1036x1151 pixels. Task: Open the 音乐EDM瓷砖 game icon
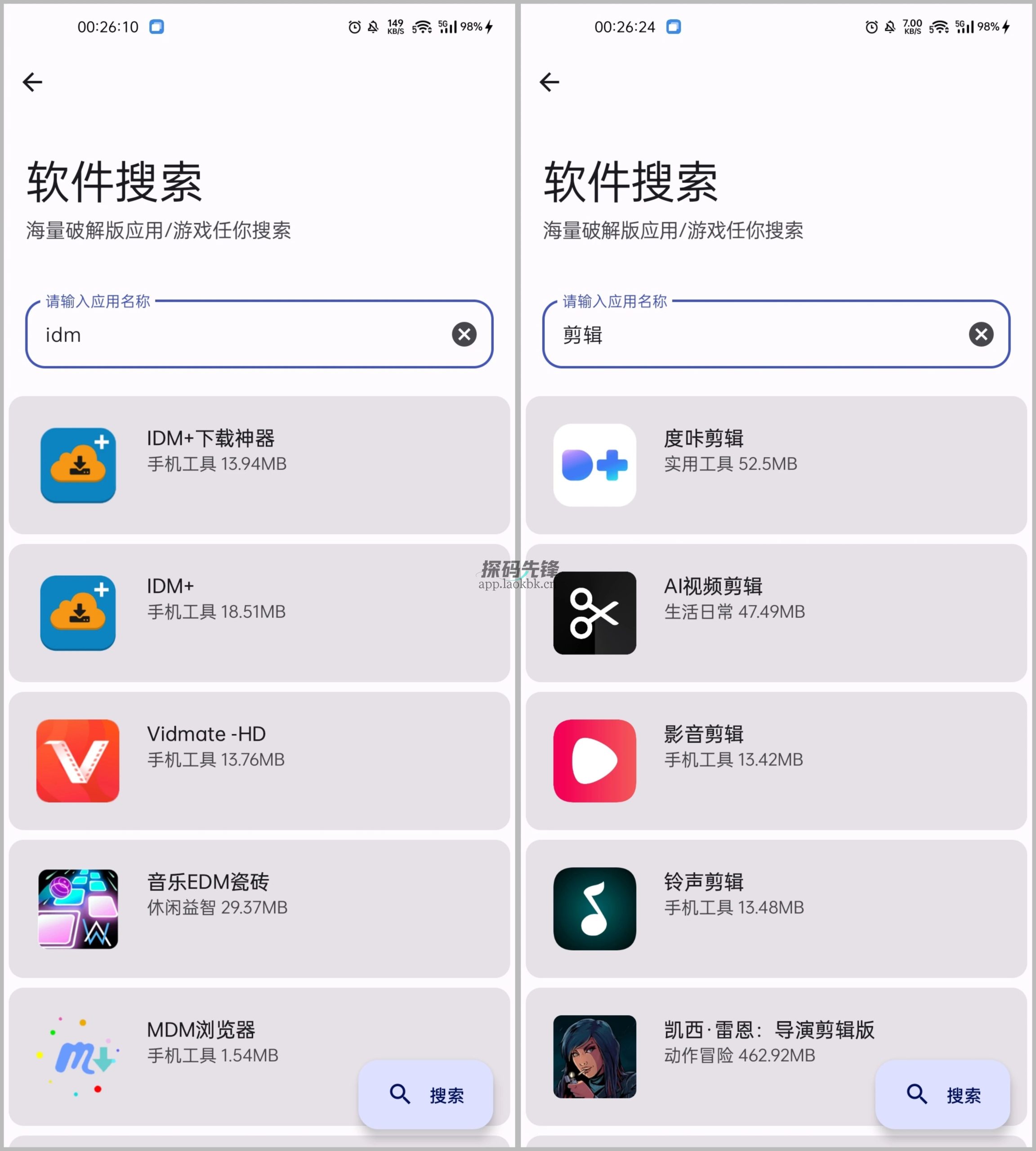78,908
